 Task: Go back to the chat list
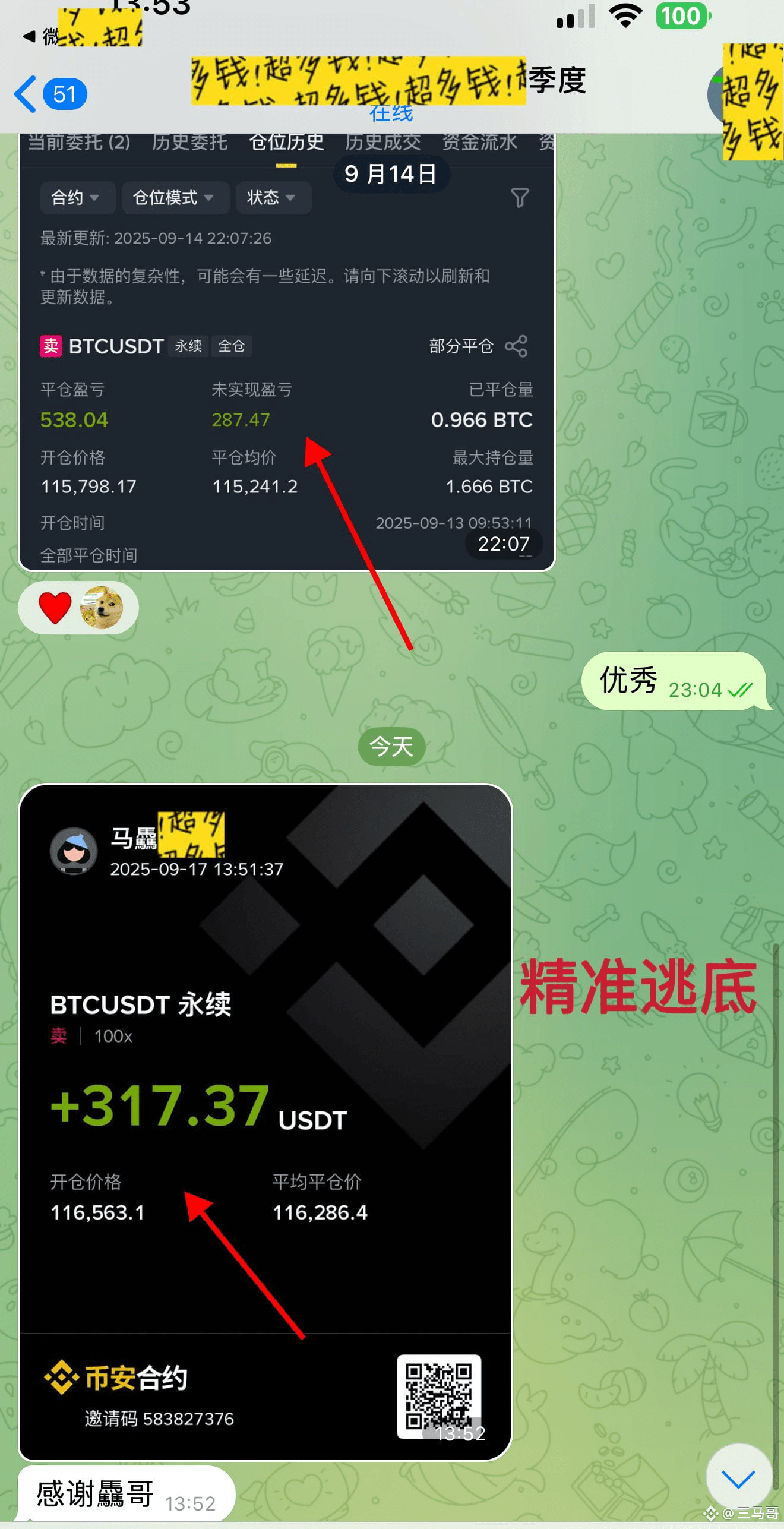(49, 94)
